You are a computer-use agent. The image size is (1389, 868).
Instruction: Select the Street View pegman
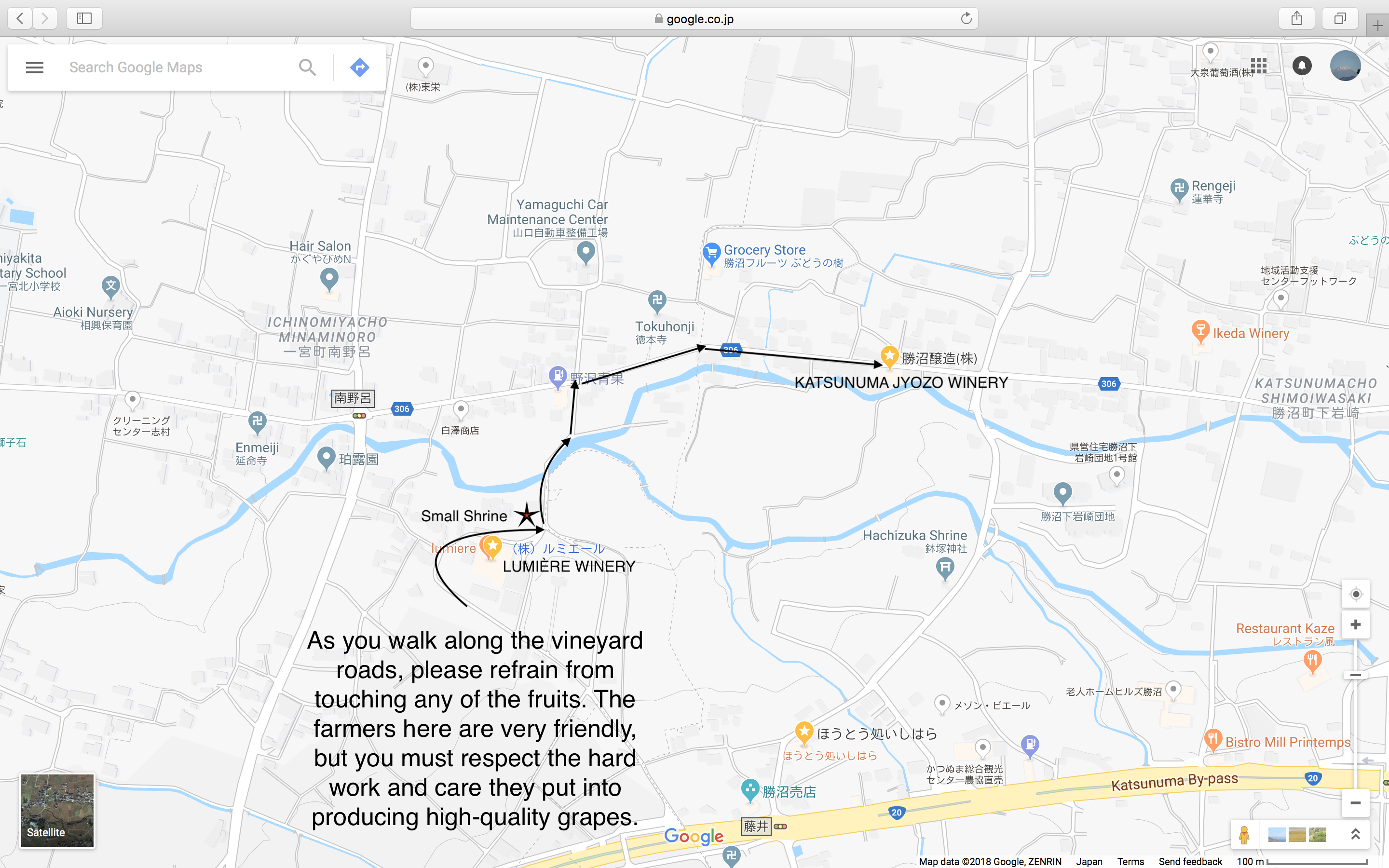(x=1244, y=835)
